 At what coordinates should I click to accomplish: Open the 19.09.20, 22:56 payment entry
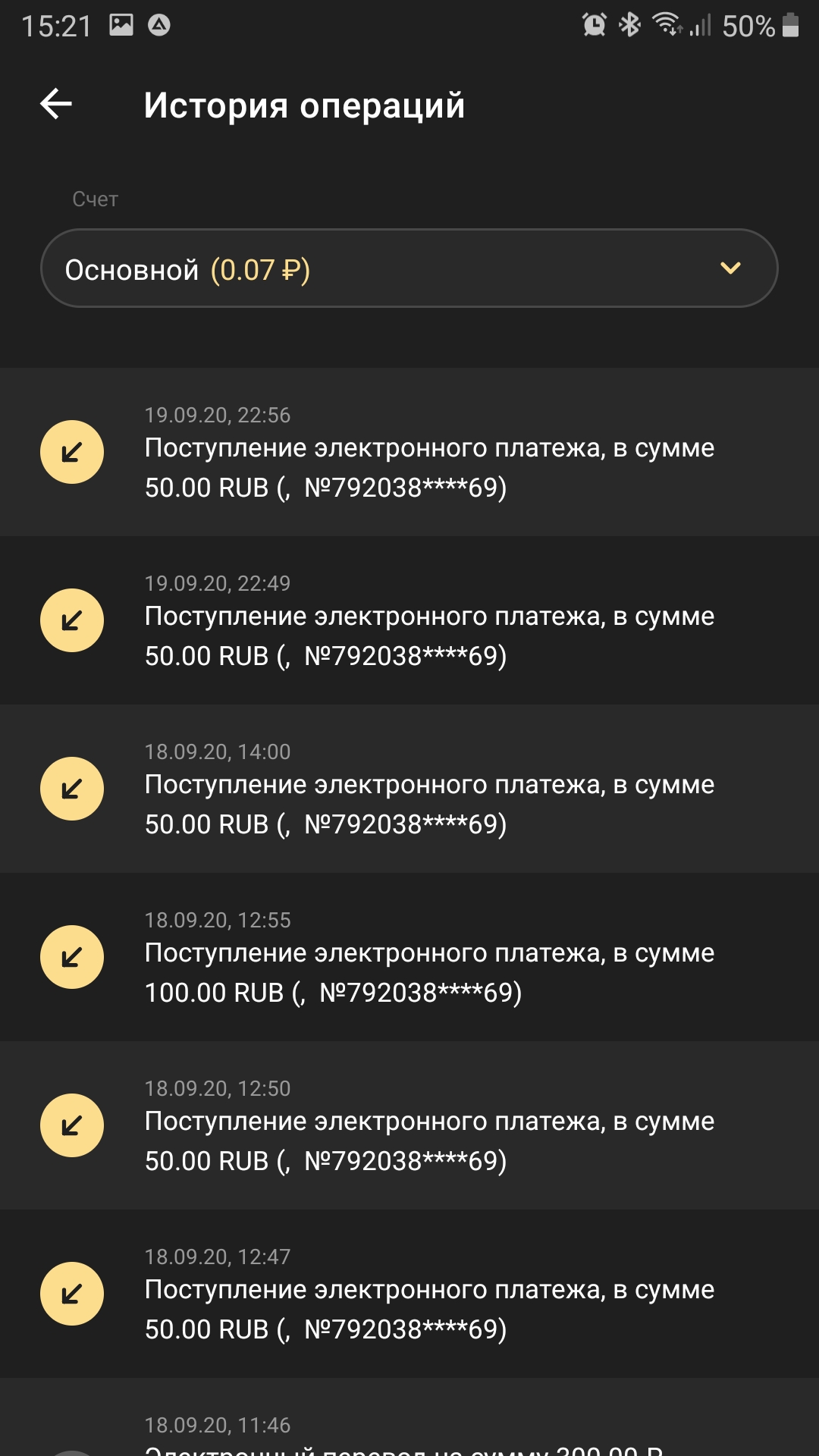tap(409, 453)
